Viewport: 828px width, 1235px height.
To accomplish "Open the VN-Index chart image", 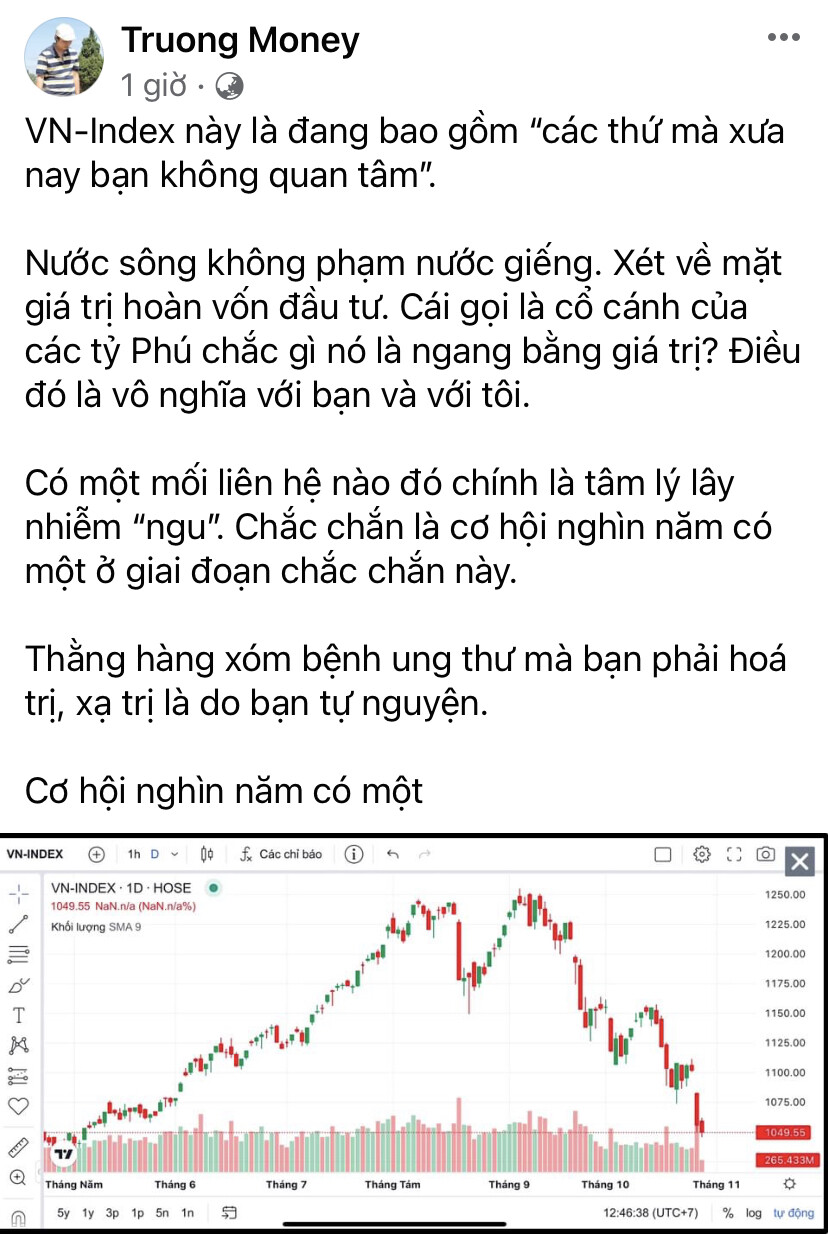I will tap(414, 1030).
